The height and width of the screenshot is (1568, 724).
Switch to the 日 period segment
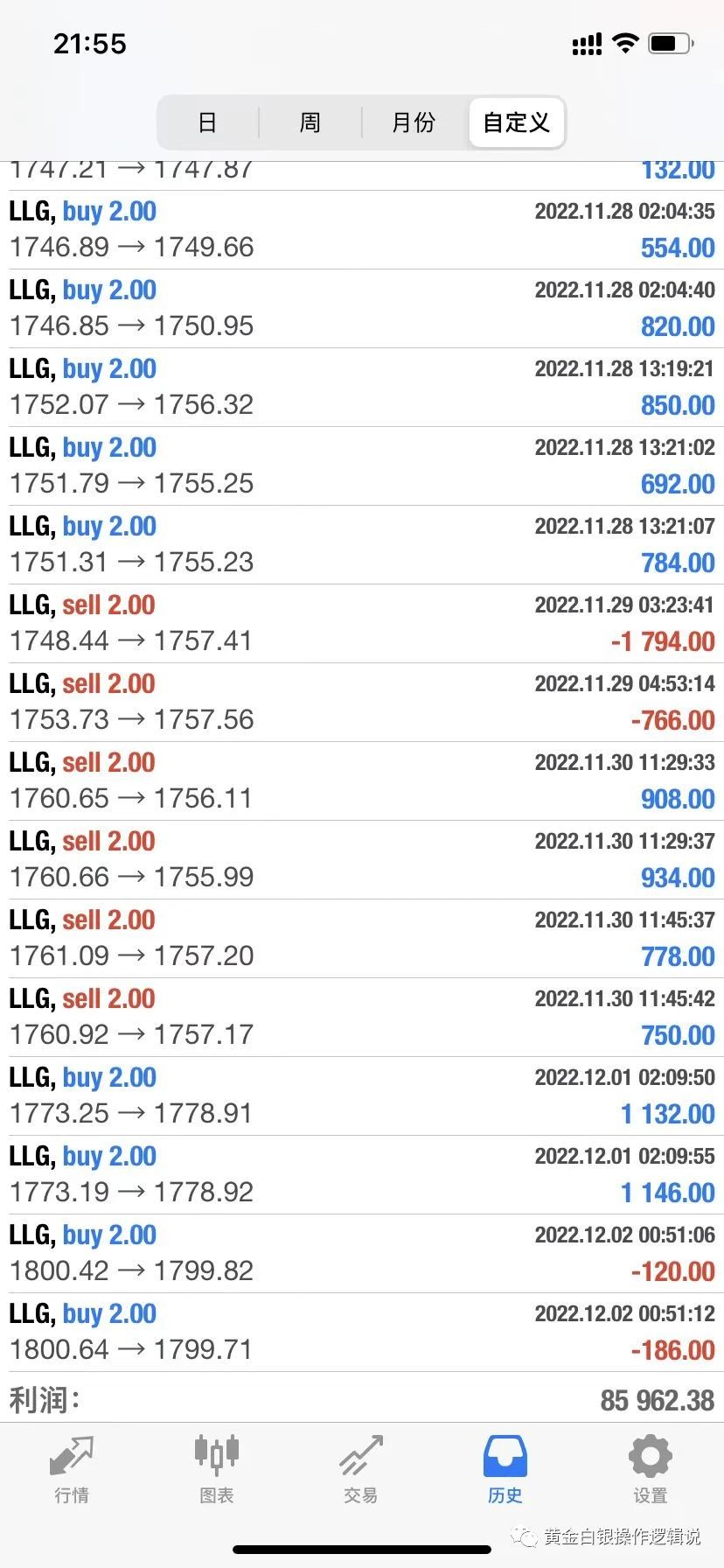(x=207, y=122)
